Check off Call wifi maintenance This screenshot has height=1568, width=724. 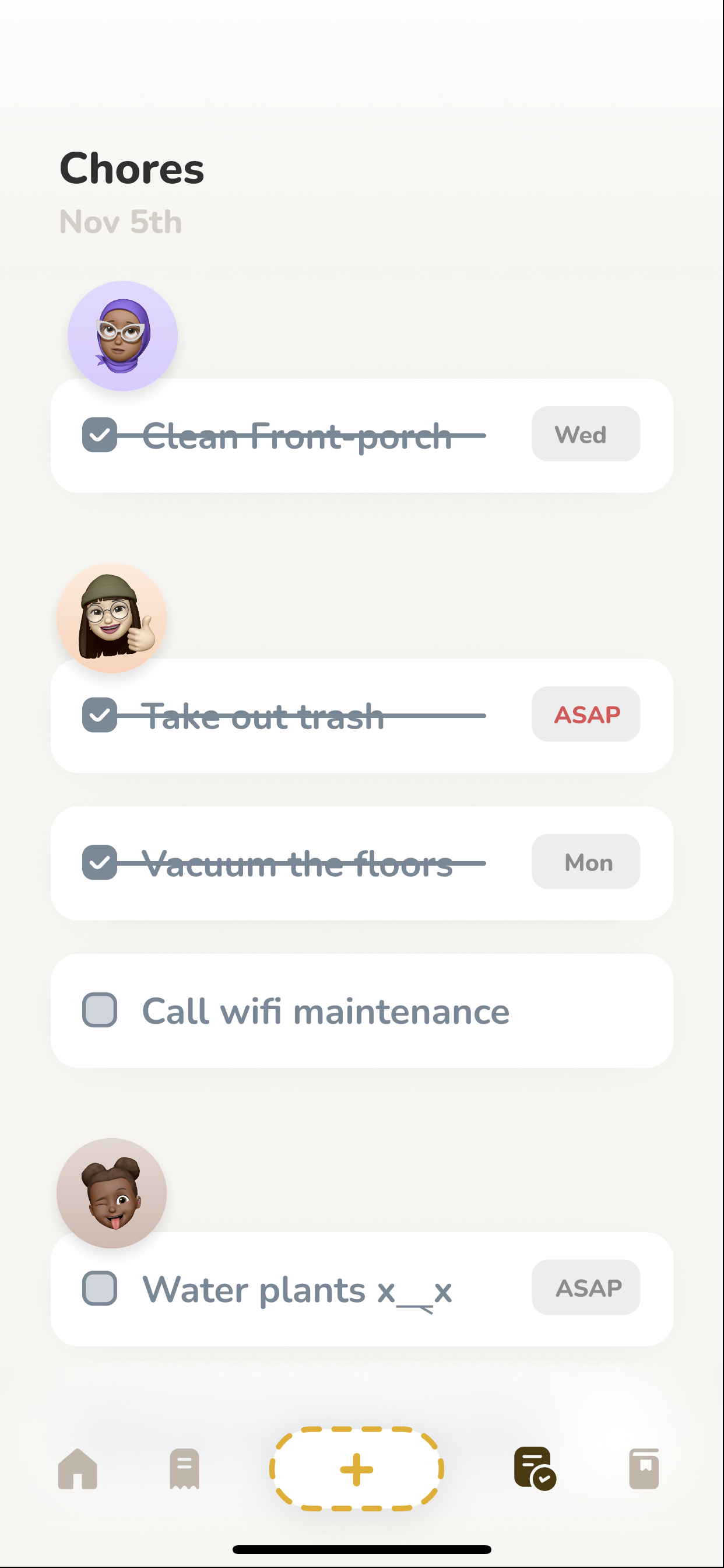point(100,1010)
